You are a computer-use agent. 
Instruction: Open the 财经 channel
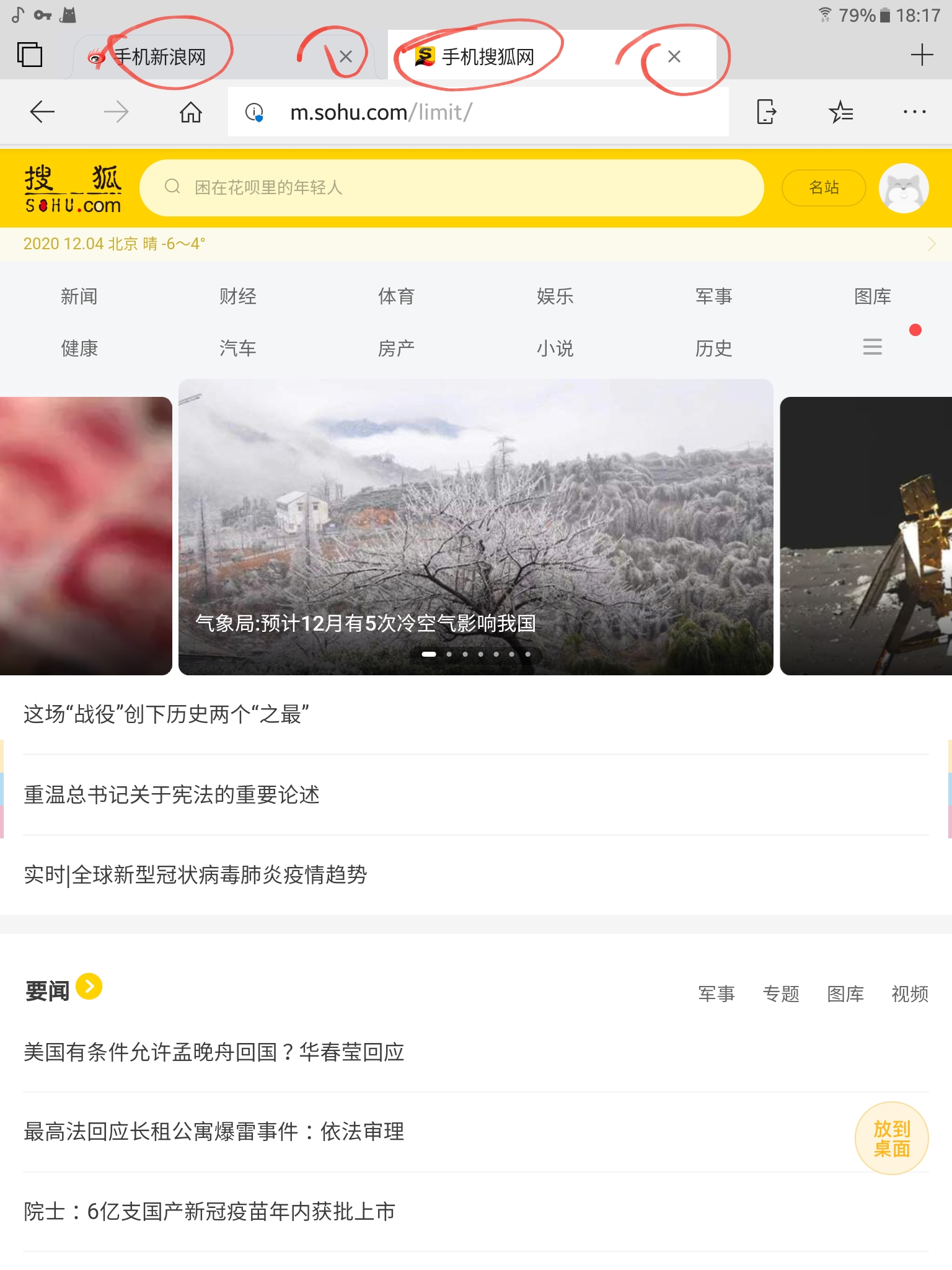(x=238, y=296)
